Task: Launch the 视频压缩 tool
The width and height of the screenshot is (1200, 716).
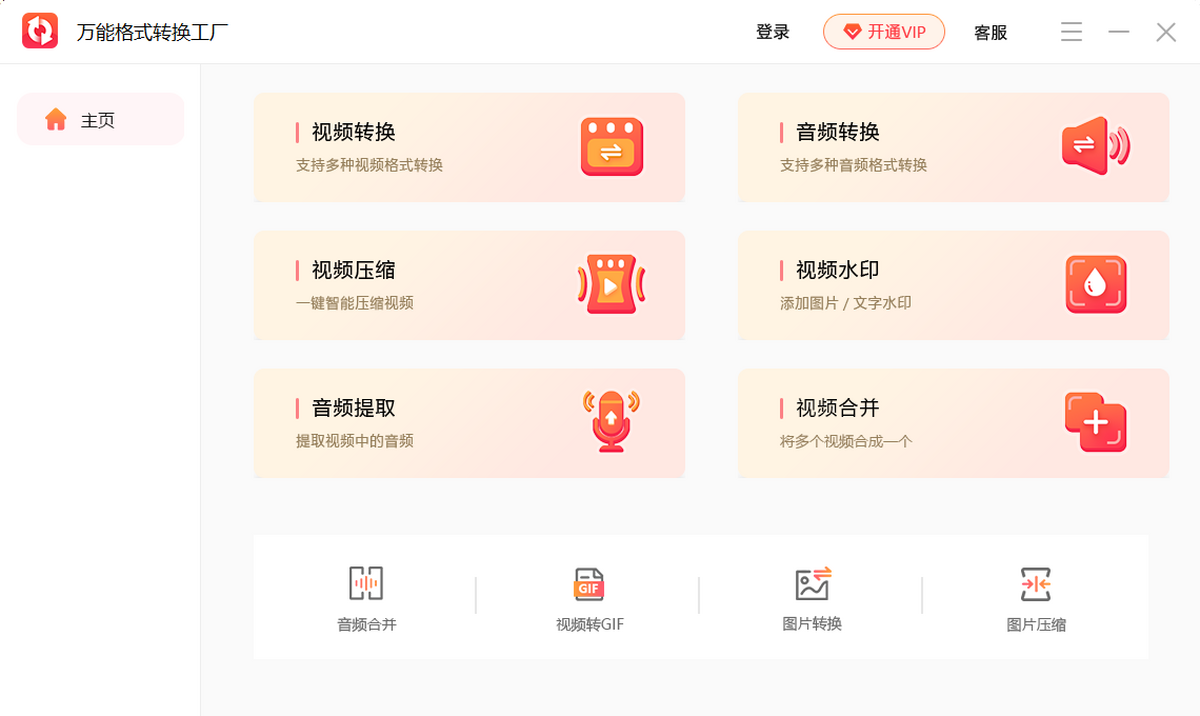Action: pyautogui.click(x=469, y=285)
